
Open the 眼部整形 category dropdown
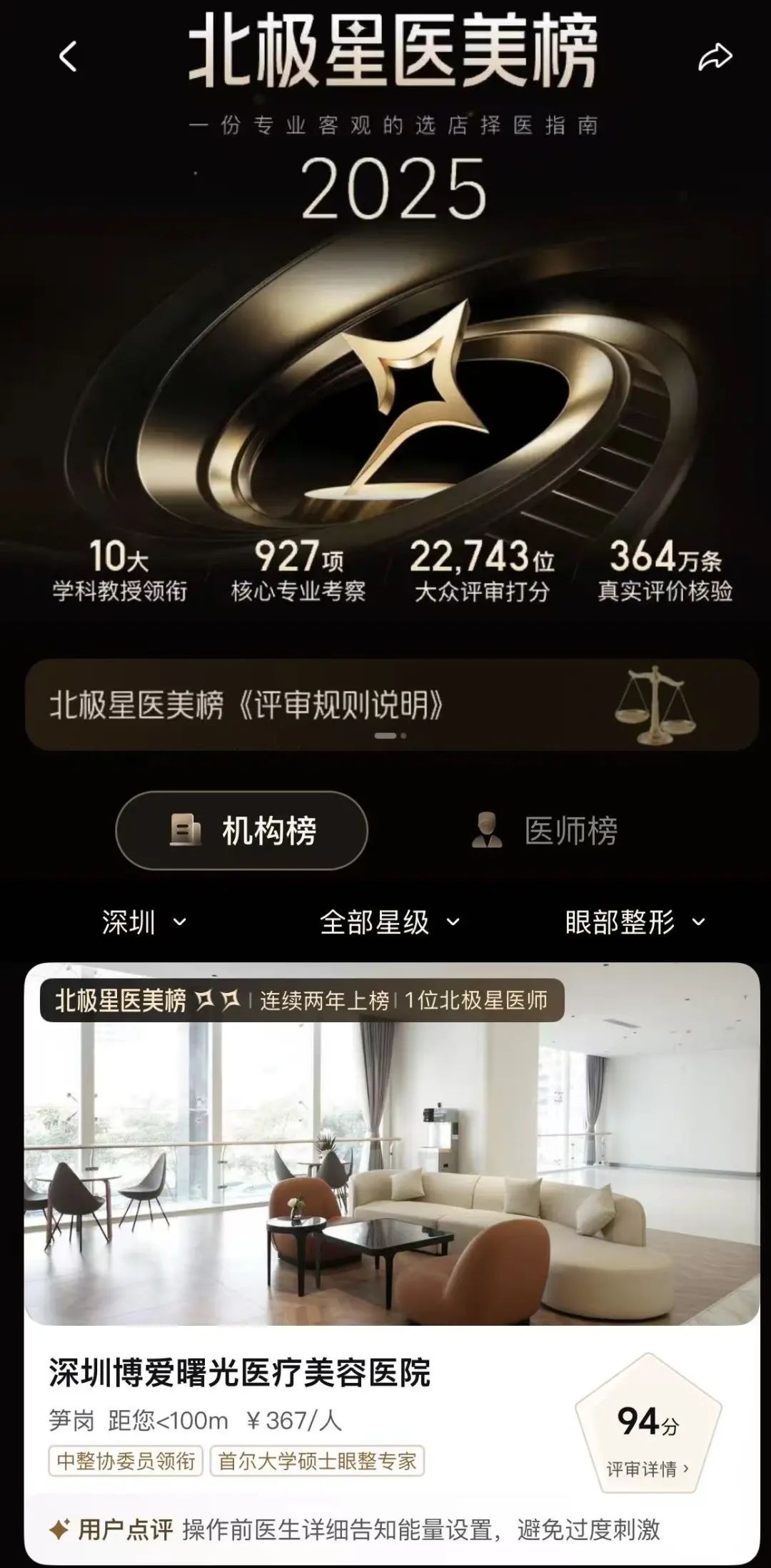point(635,922)
